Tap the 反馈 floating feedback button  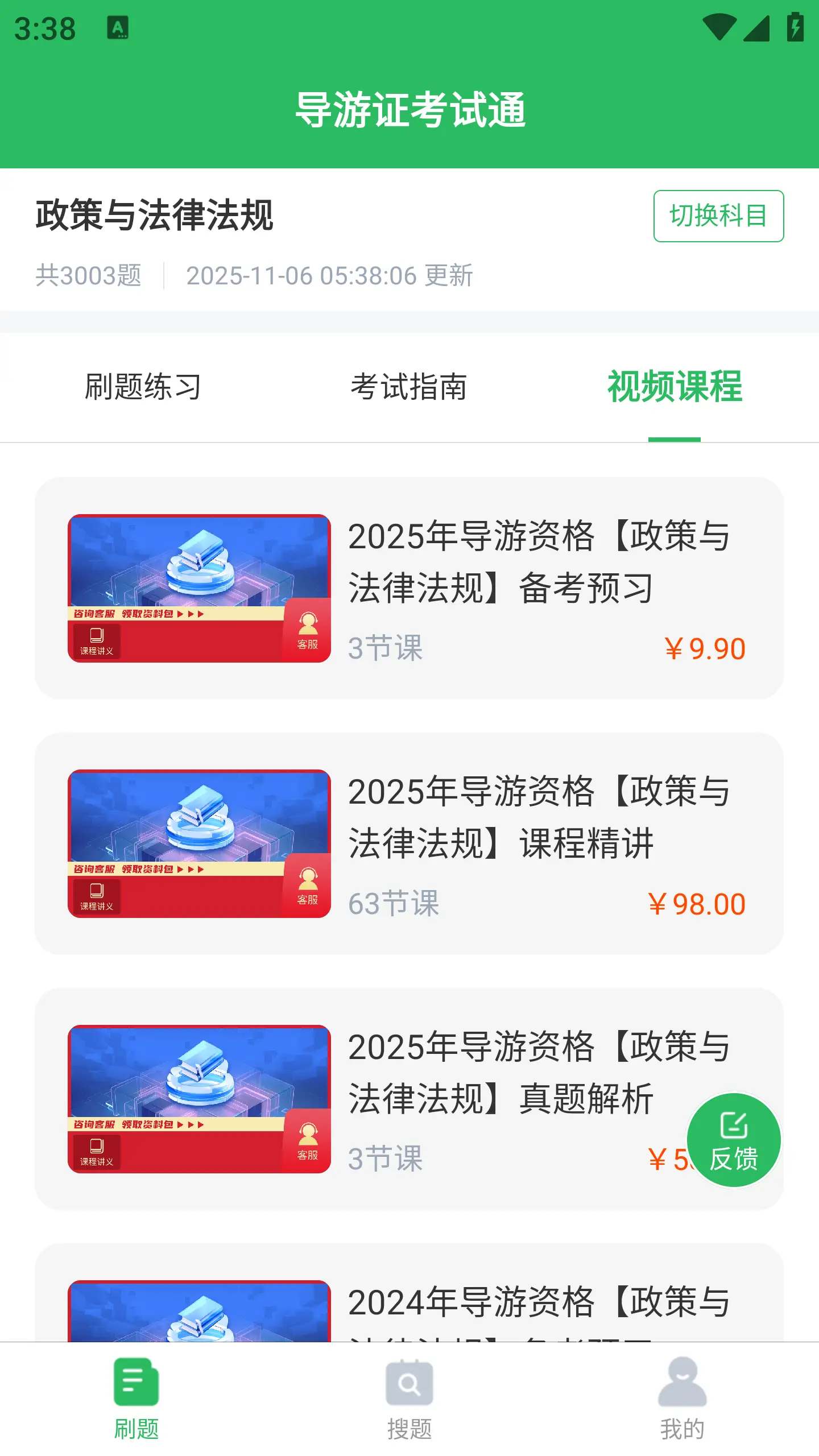coord(734,1140)
